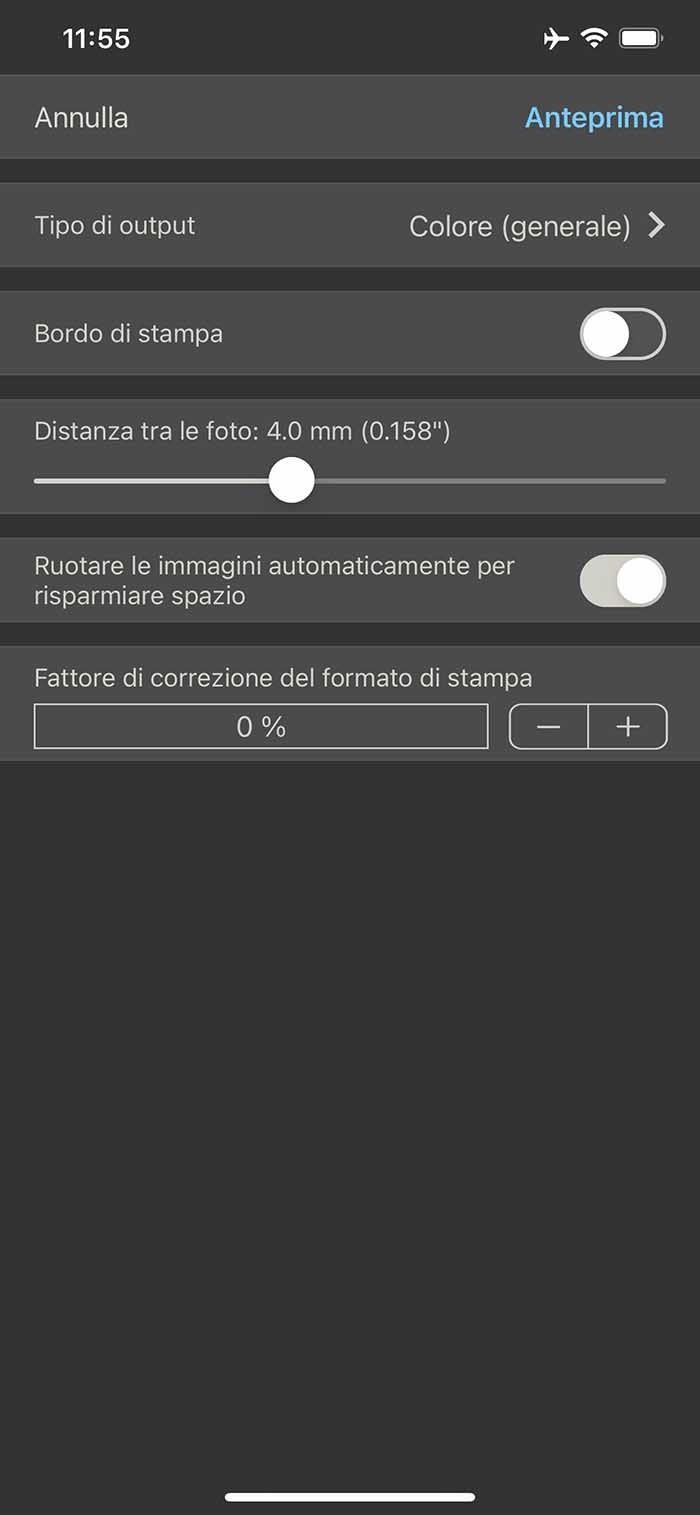Tap the Distanza tra le foto slider
Screen dimensions: 700x1515
350,481
